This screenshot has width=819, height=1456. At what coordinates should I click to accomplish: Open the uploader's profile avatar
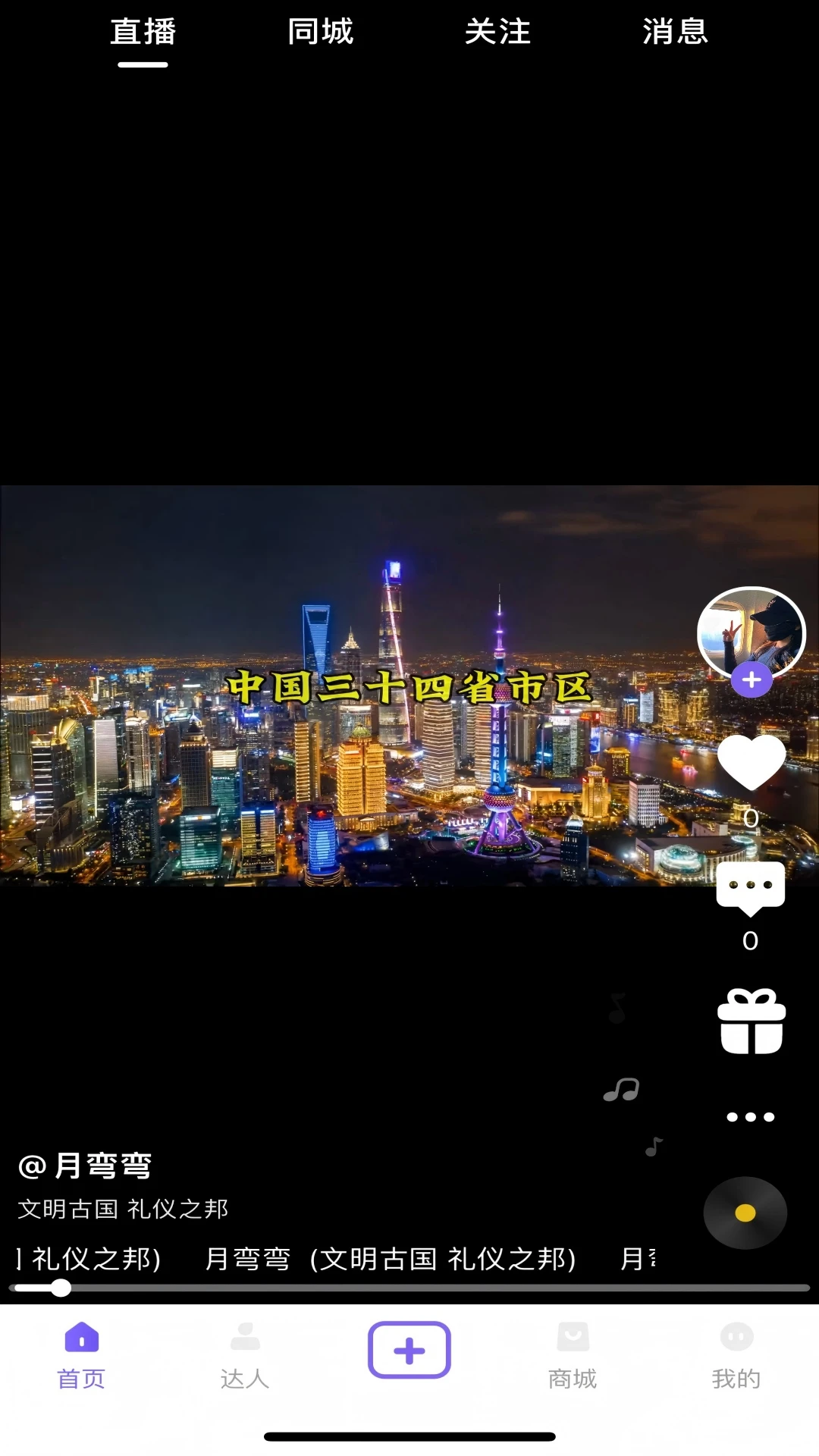tap(751, 633)
